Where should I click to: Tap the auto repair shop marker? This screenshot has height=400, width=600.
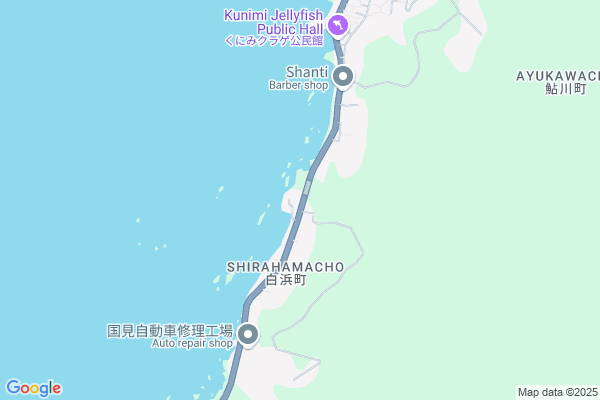[248, 335]
